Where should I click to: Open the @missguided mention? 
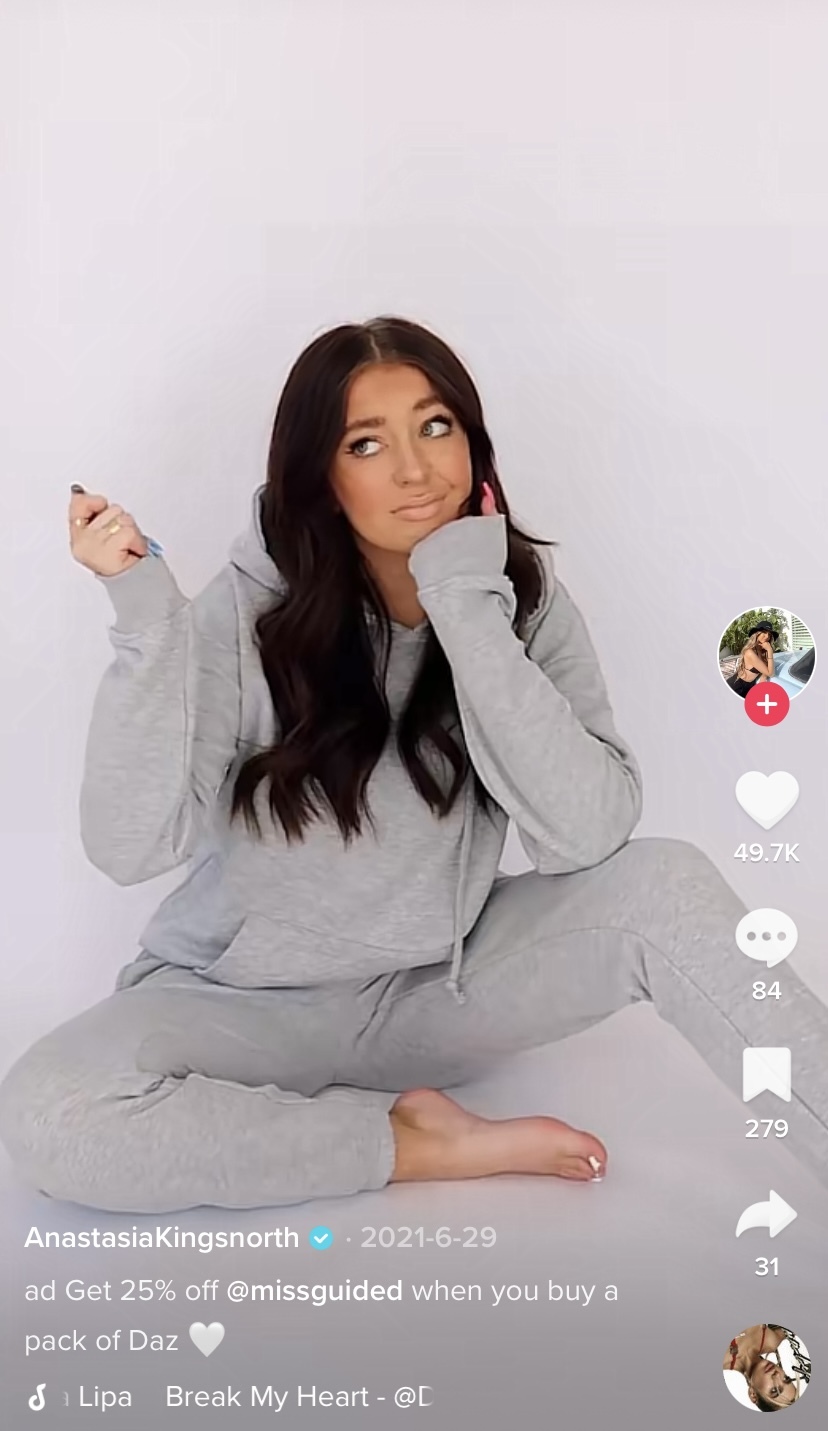click(x=314, y=1291)
